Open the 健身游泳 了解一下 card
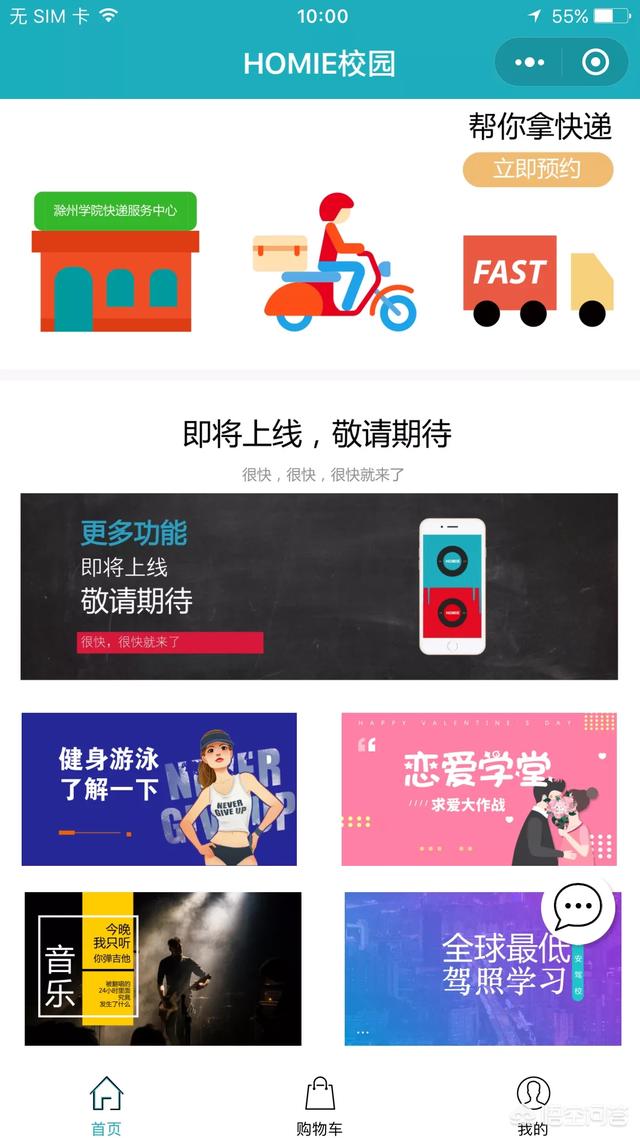 [159, 789]
